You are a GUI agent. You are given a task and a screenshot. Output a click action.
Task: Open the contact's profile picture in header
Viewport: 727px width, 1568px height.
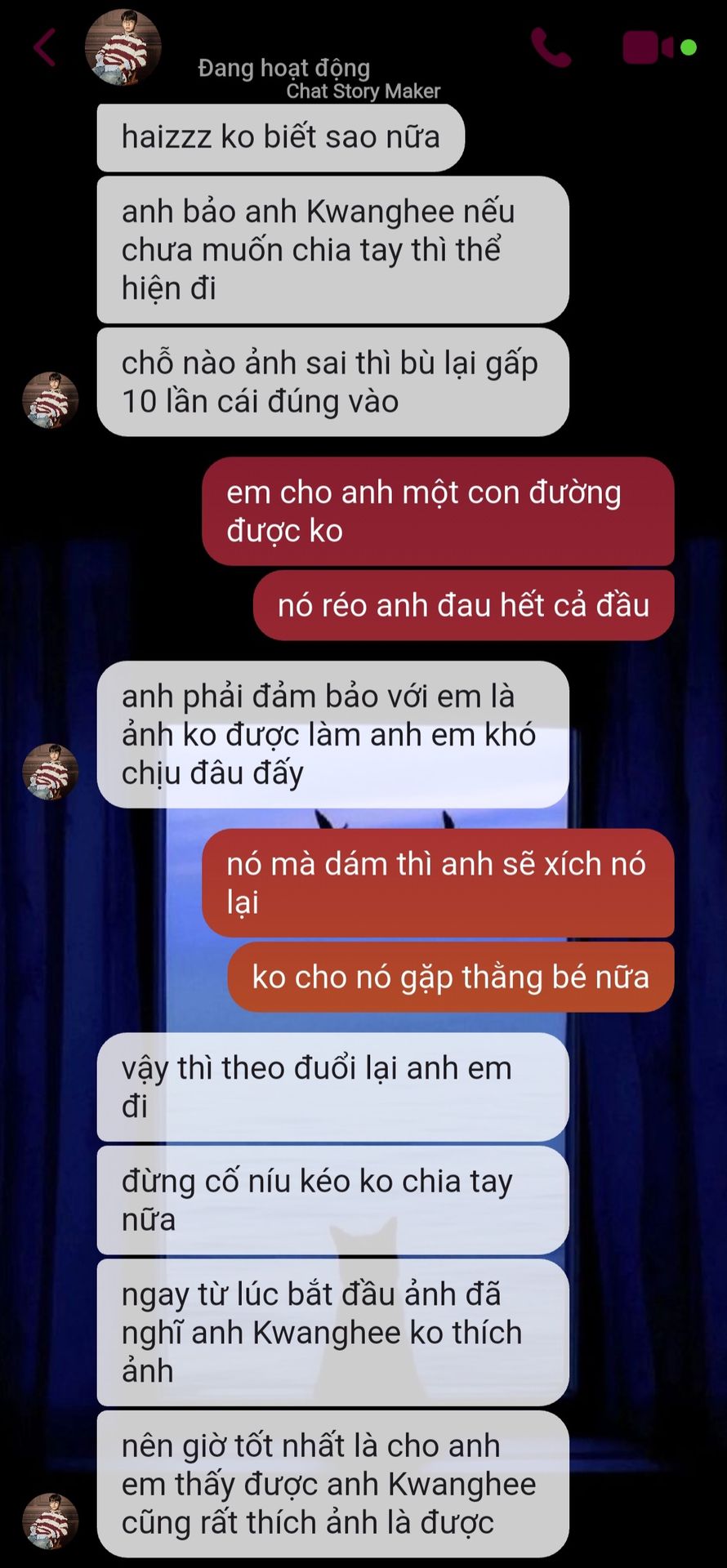tap(123, 47)
